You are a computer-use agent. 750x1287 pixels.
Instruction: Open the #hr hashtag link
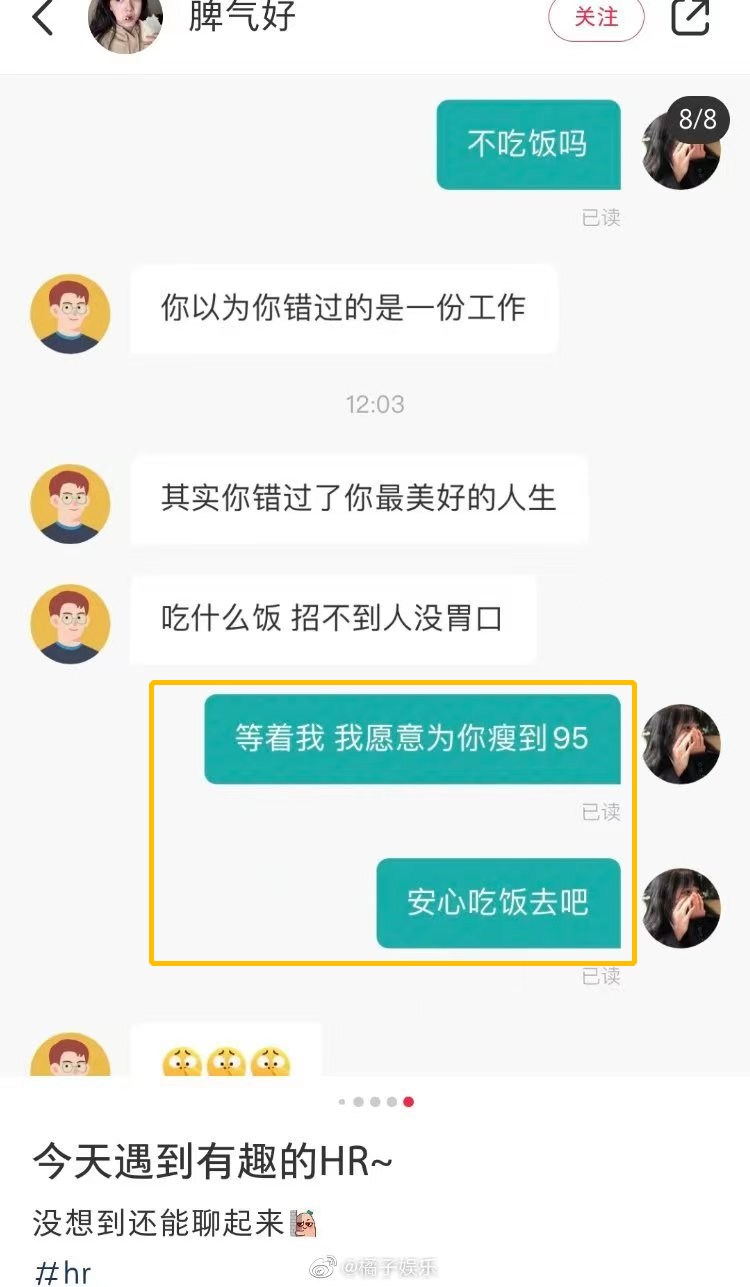pos(63,1272)
